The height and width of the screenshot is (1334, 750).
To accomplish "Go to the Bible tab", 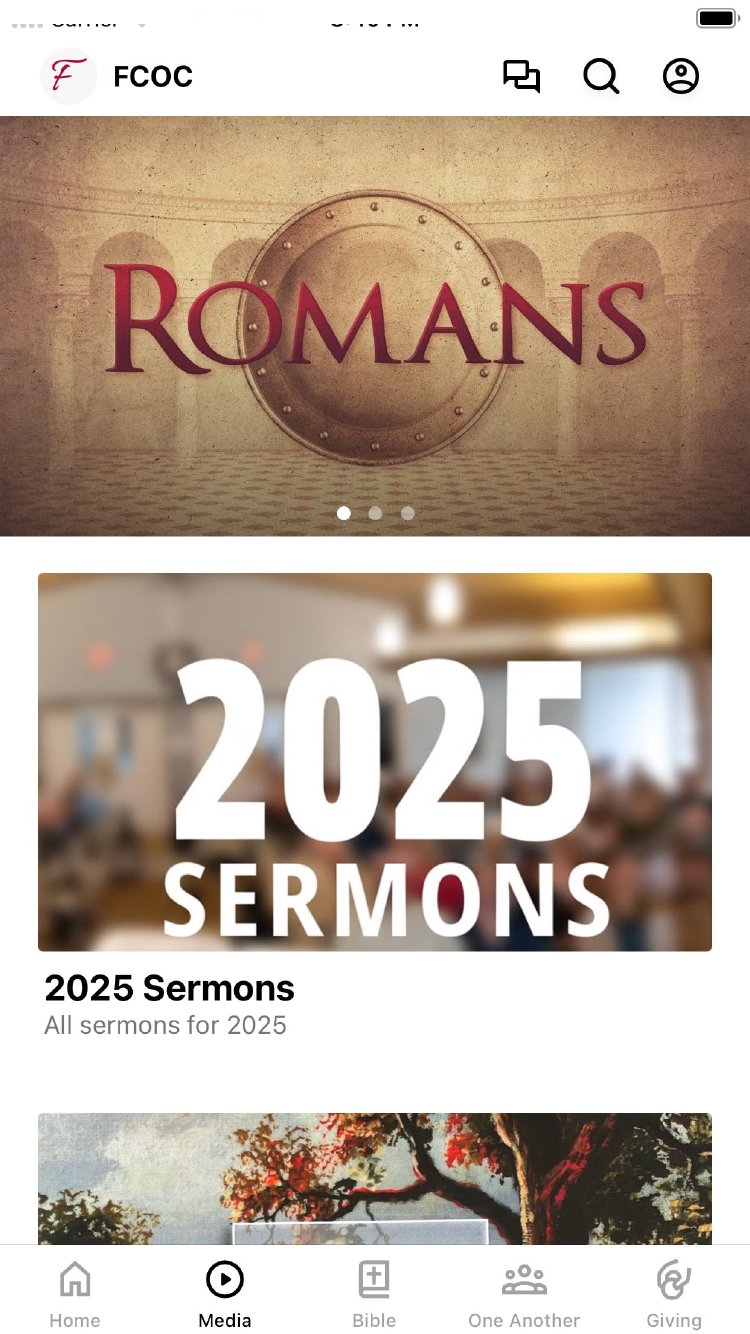I will click(x=374, y=1294).
